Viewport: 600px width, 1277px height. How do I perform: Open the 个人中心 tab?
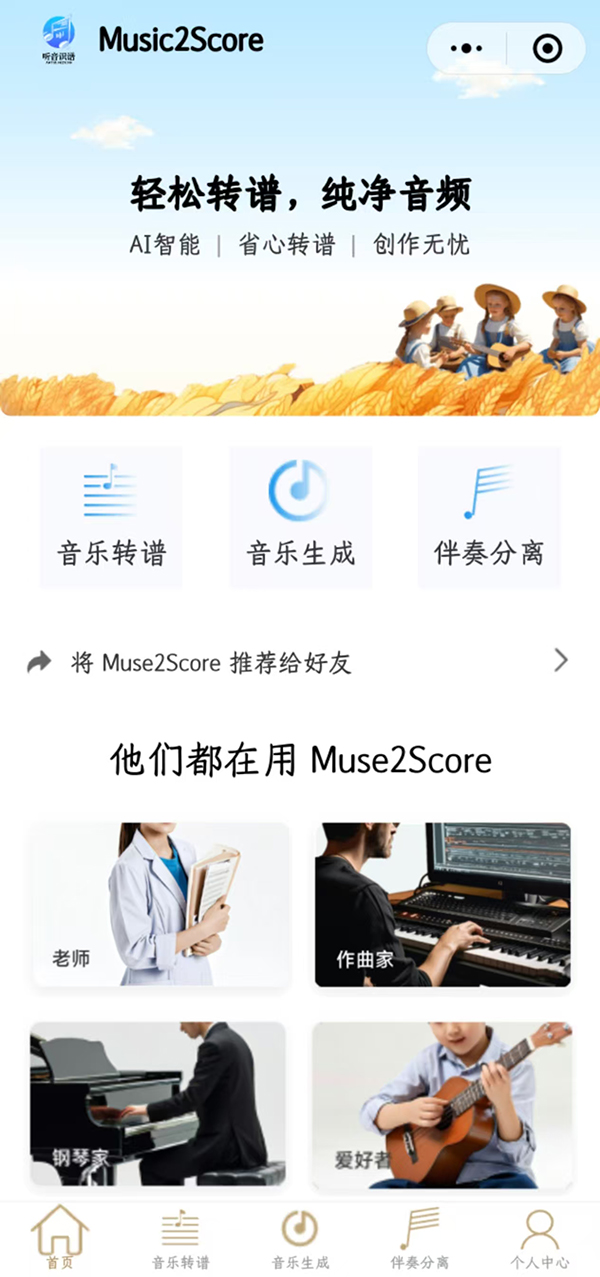540,1238
